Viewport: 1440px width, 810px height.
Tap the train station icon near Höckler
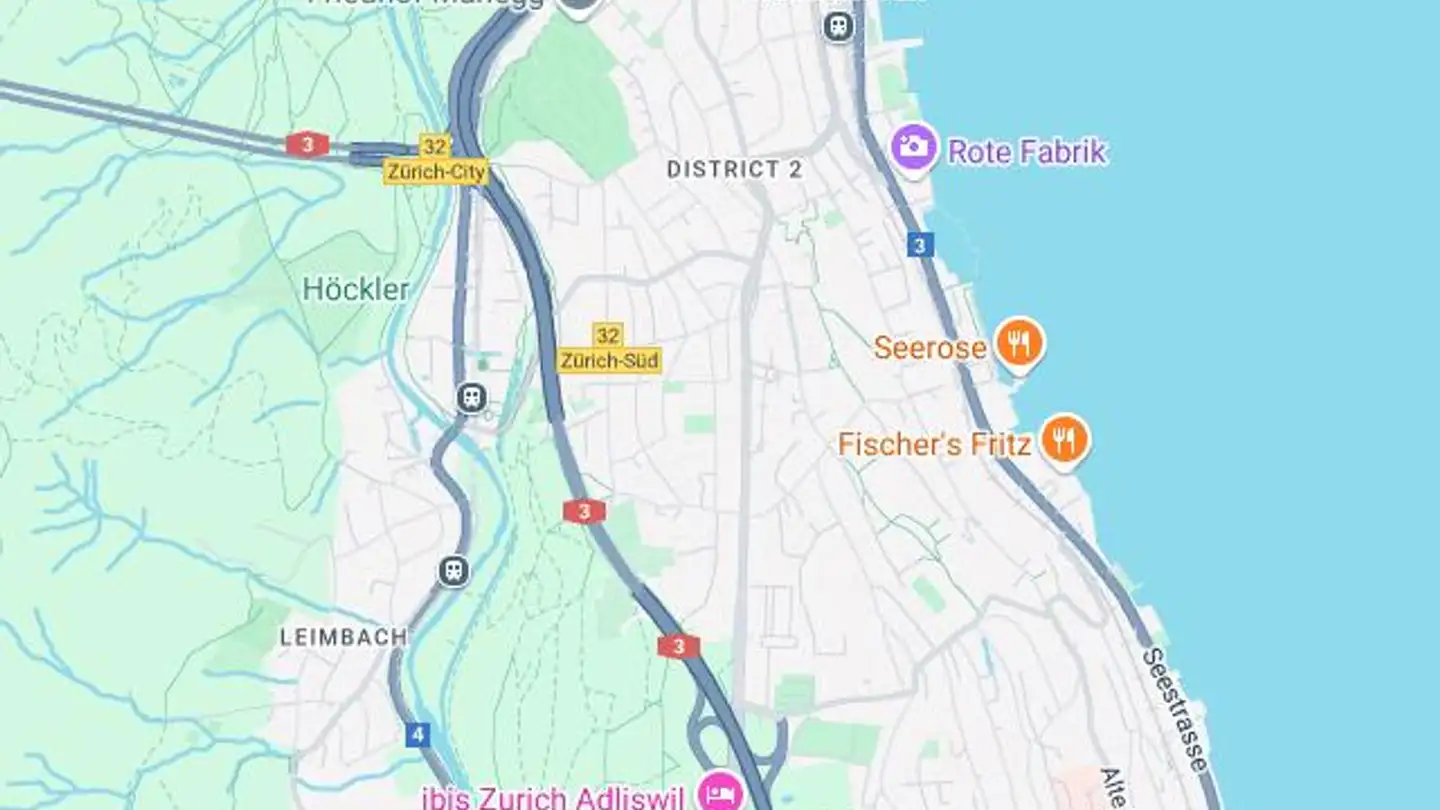pyautogui.click(x=471, y=397)
